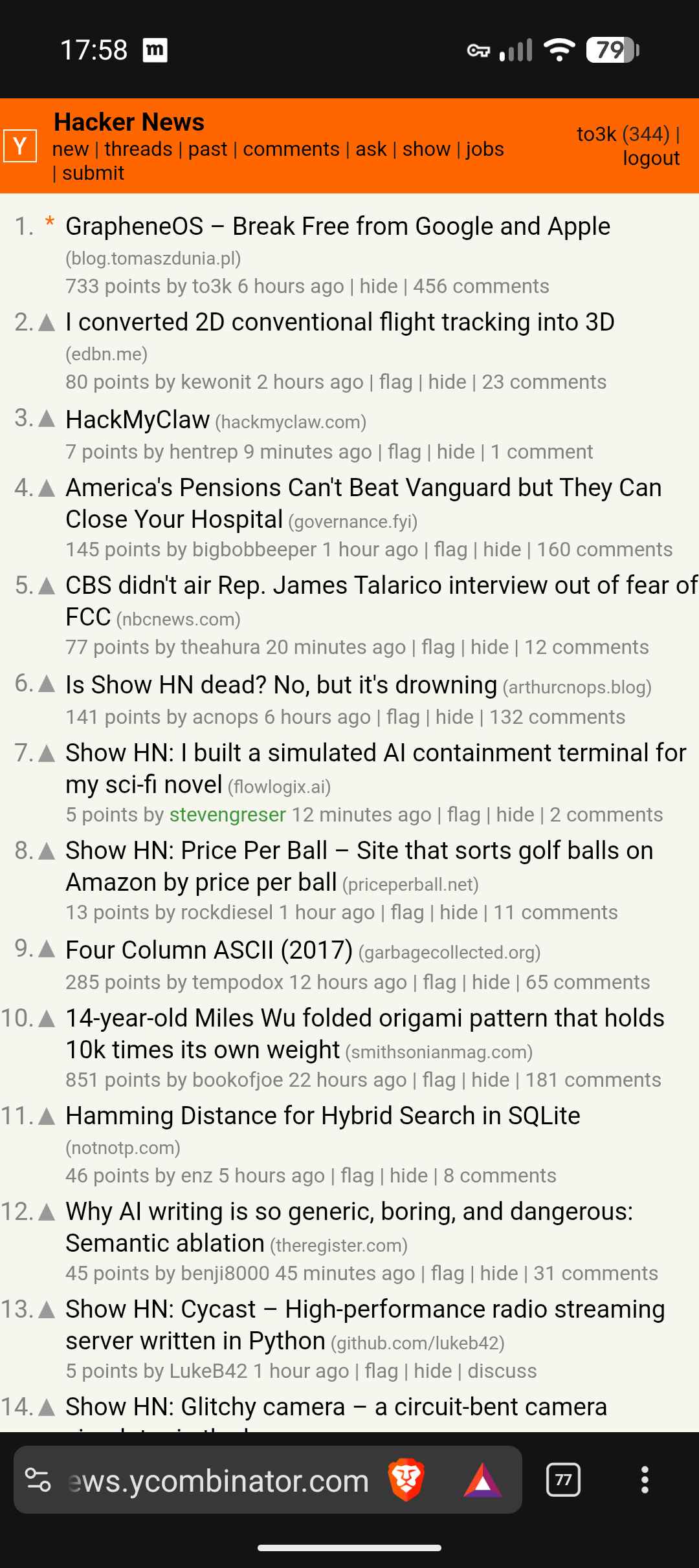The height and width of the screenshot is (1568, 699).
Task: Tap 'discuss' on the Cycast post
Action: 502,1371
